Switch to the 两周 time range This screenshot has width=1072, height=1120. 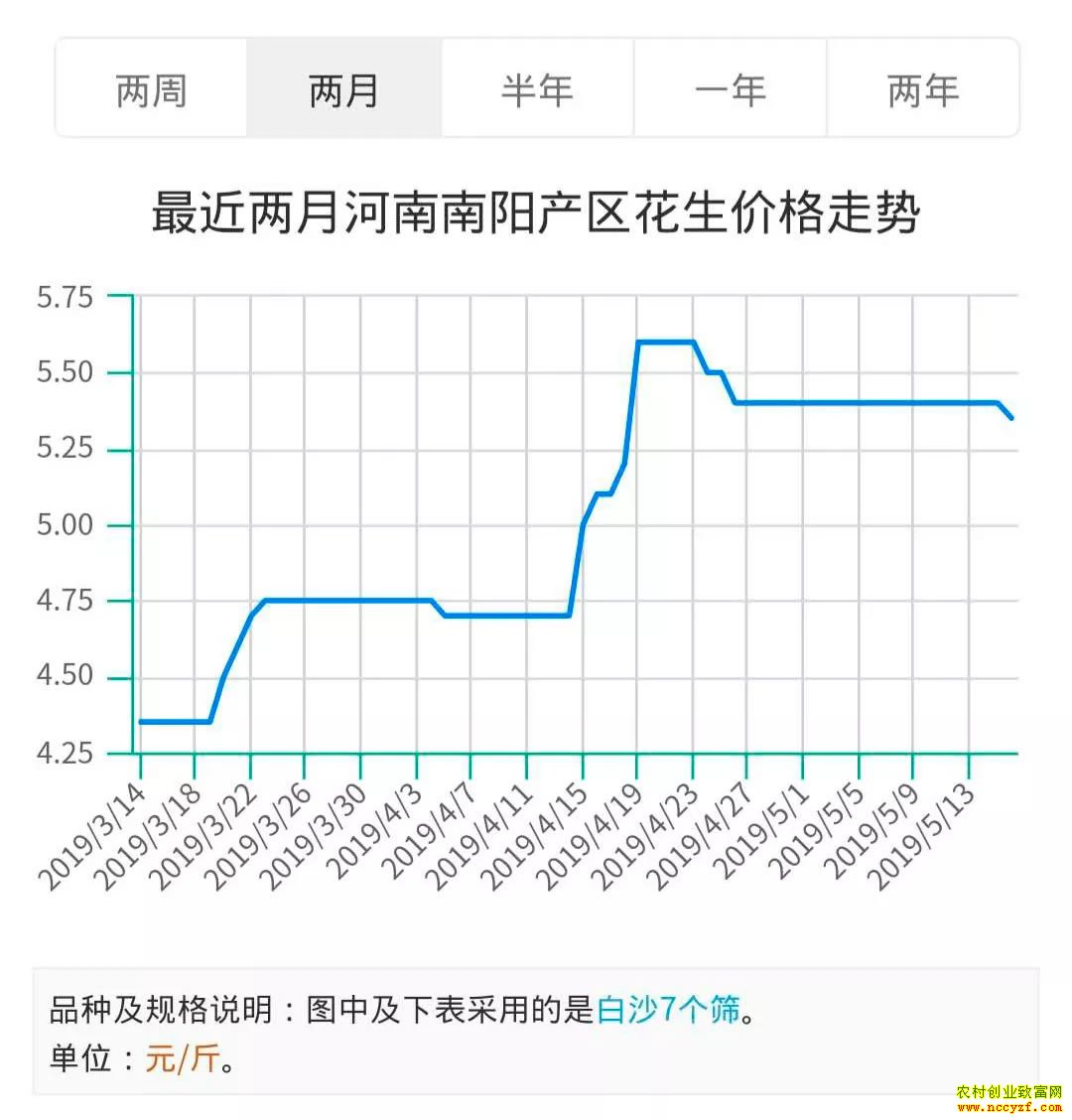(x=151, y=90)
